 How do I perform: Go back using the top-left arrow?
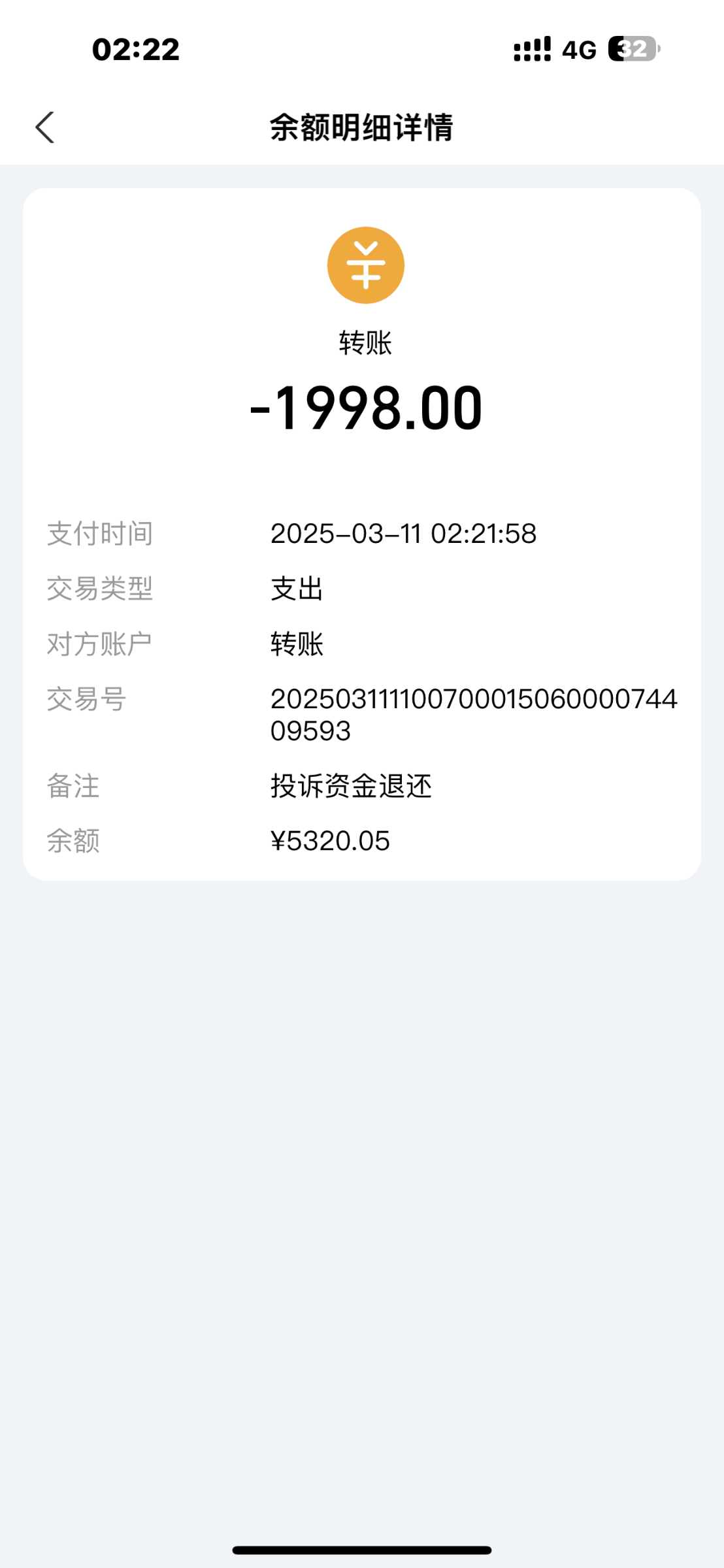(x=44, y=127)
